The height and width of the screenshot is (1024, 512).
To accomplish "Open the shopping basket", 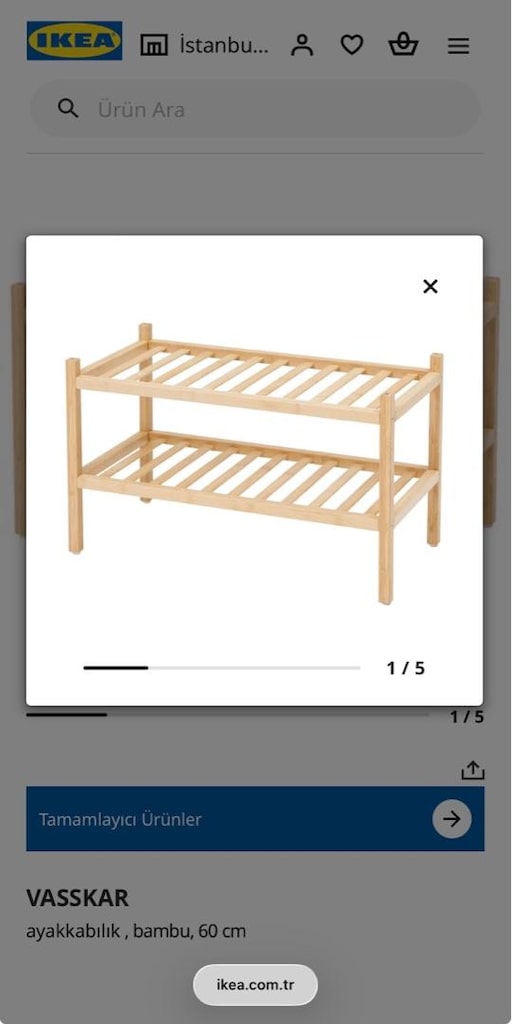I will point(403,45).
